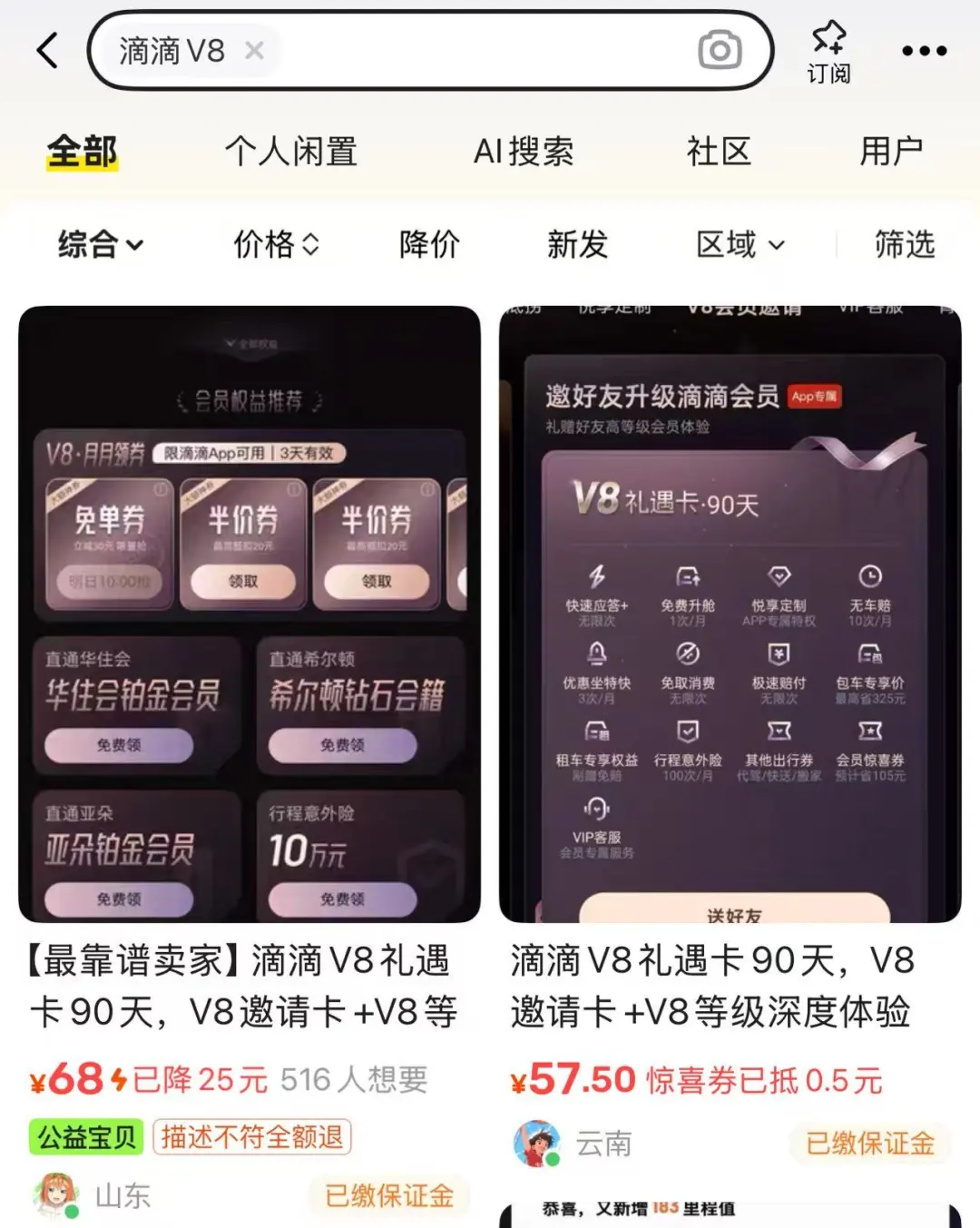Screen dimensions: 980x1228
Task: Tap the 滴滴V8 search field
Action: (x=472, y=51)
